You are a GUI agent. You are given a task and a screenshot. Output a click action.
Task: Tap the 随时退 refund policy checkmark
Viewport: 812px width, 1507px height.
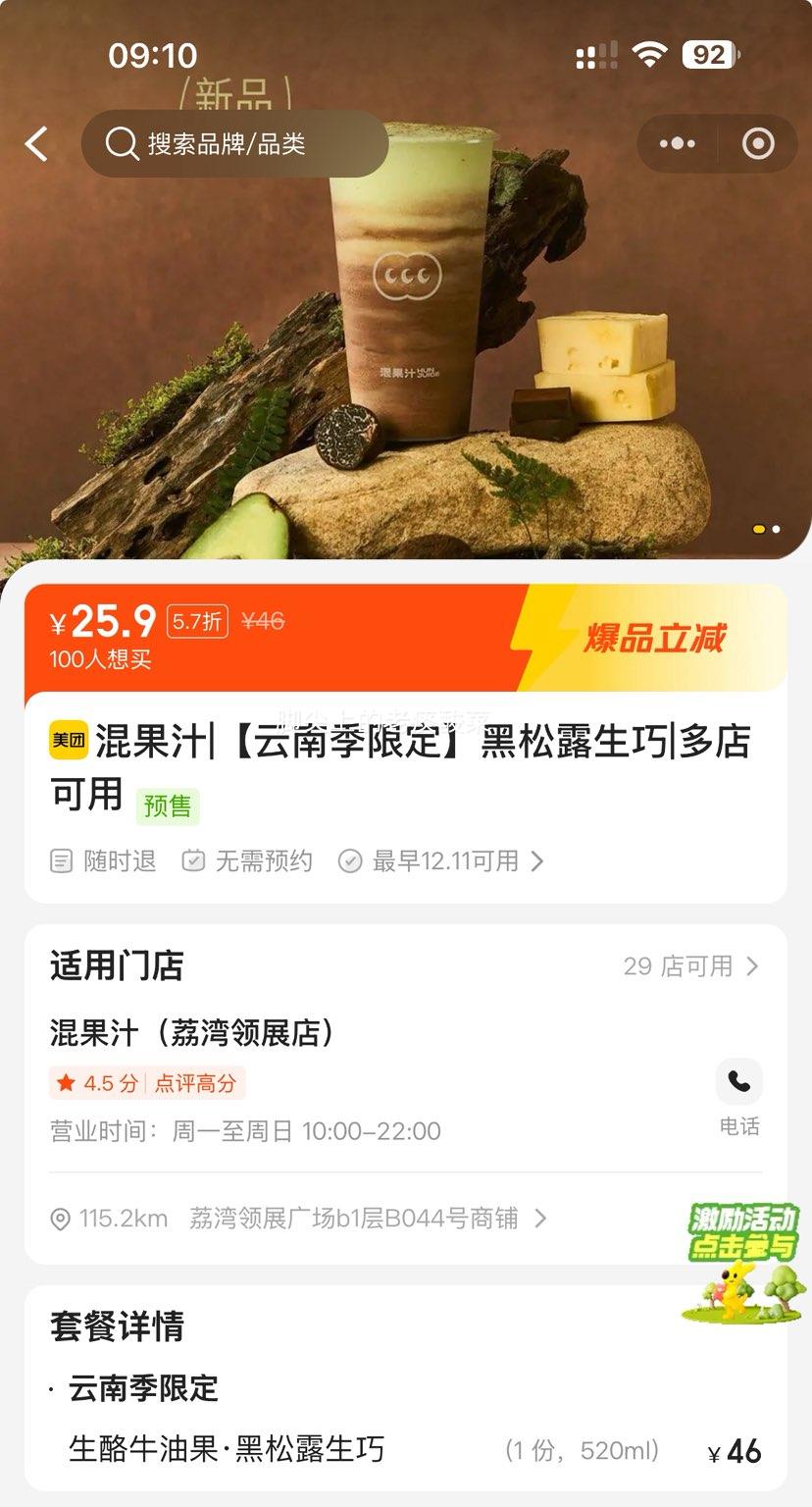tap(60, 860)
